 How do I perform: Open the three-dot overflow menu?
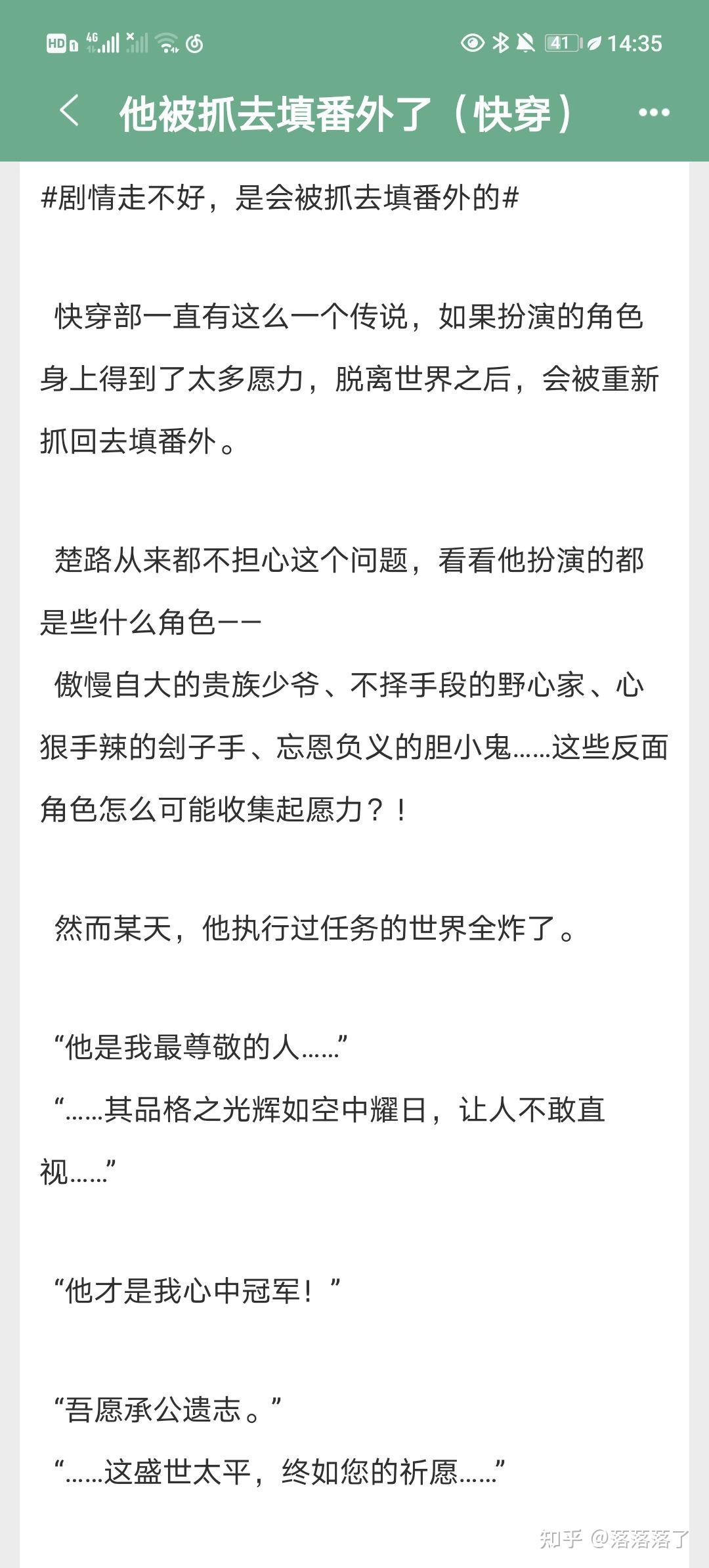pyautogui.click(x=654, y=113)
